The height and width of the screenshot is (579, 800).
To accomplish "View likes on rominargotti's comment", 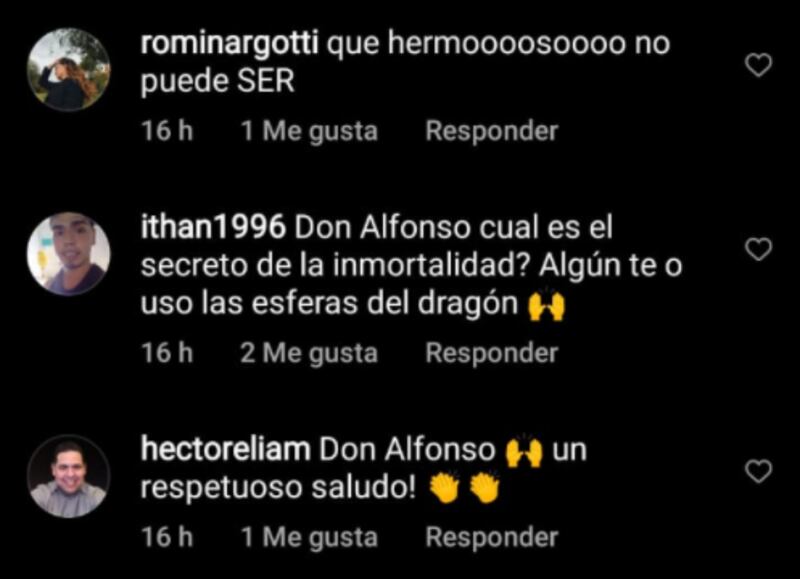I will point(309,131).
